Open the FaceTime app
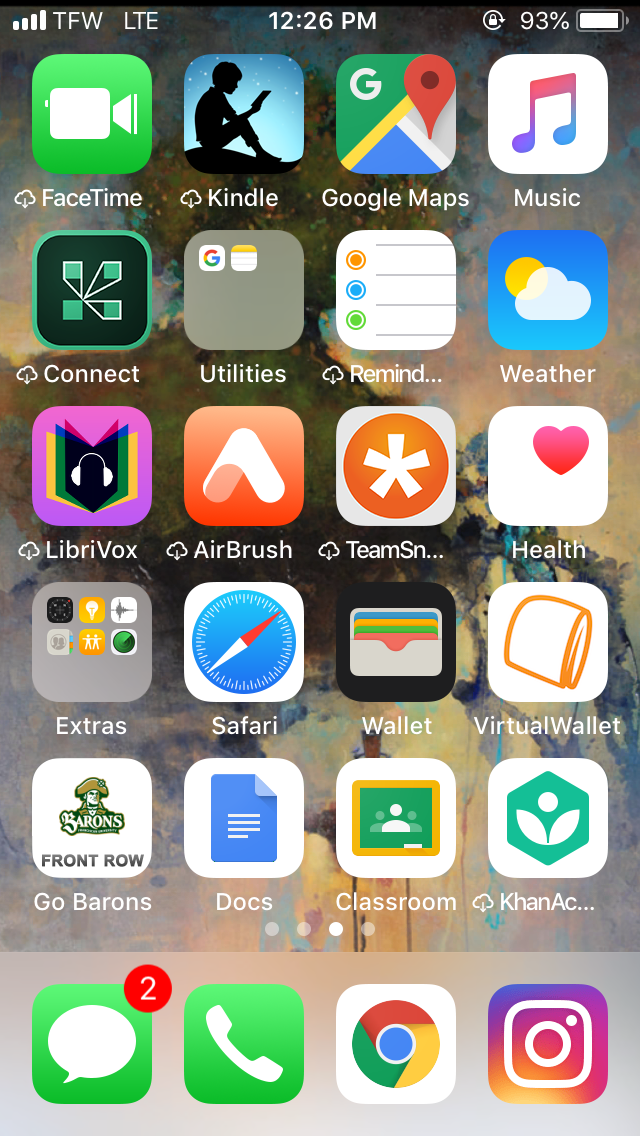The height and width of the screenshot is (1136, 640). [92, 114]
